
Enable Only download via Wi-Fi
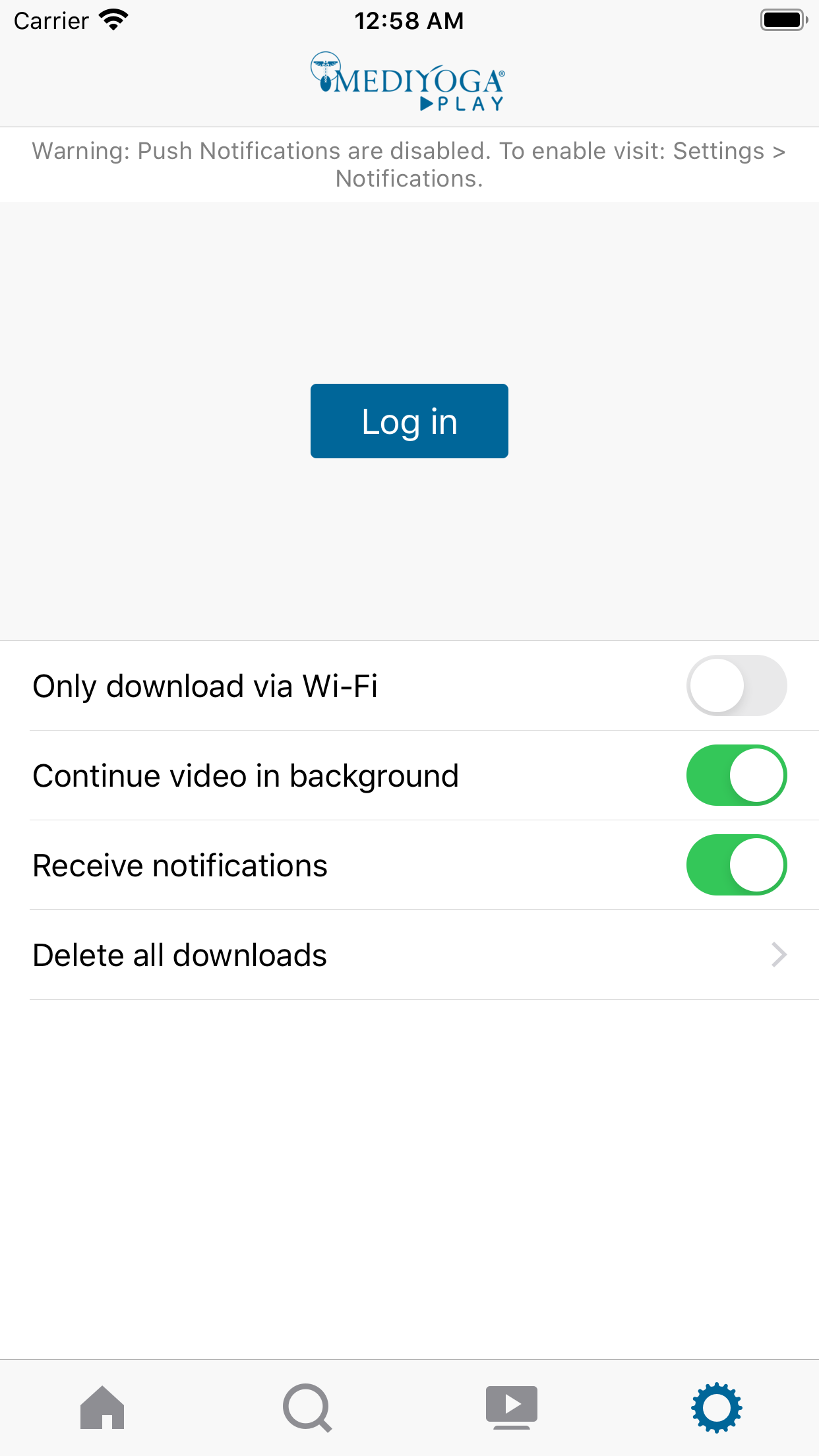point(737,685)
